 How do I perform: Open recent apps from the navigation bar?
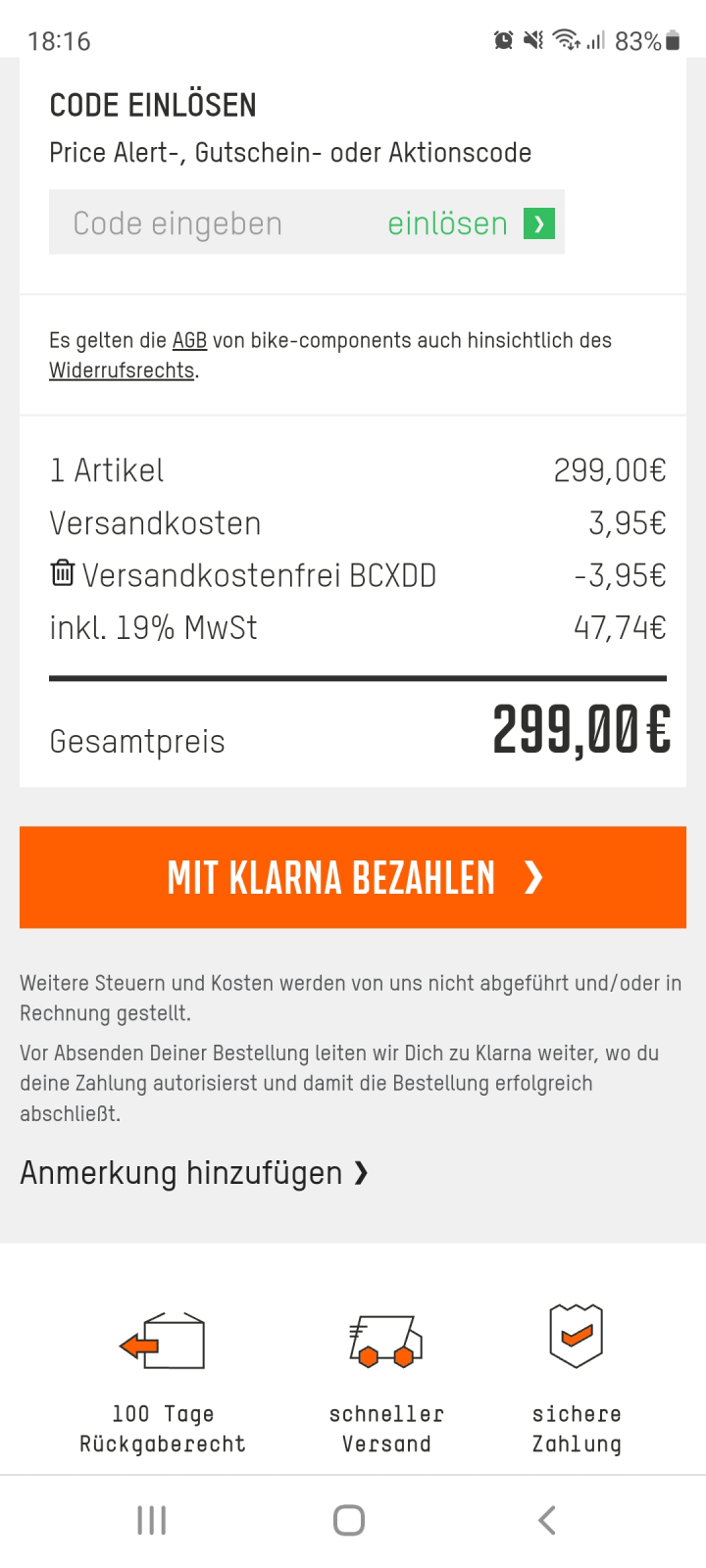pos(152,1520)
